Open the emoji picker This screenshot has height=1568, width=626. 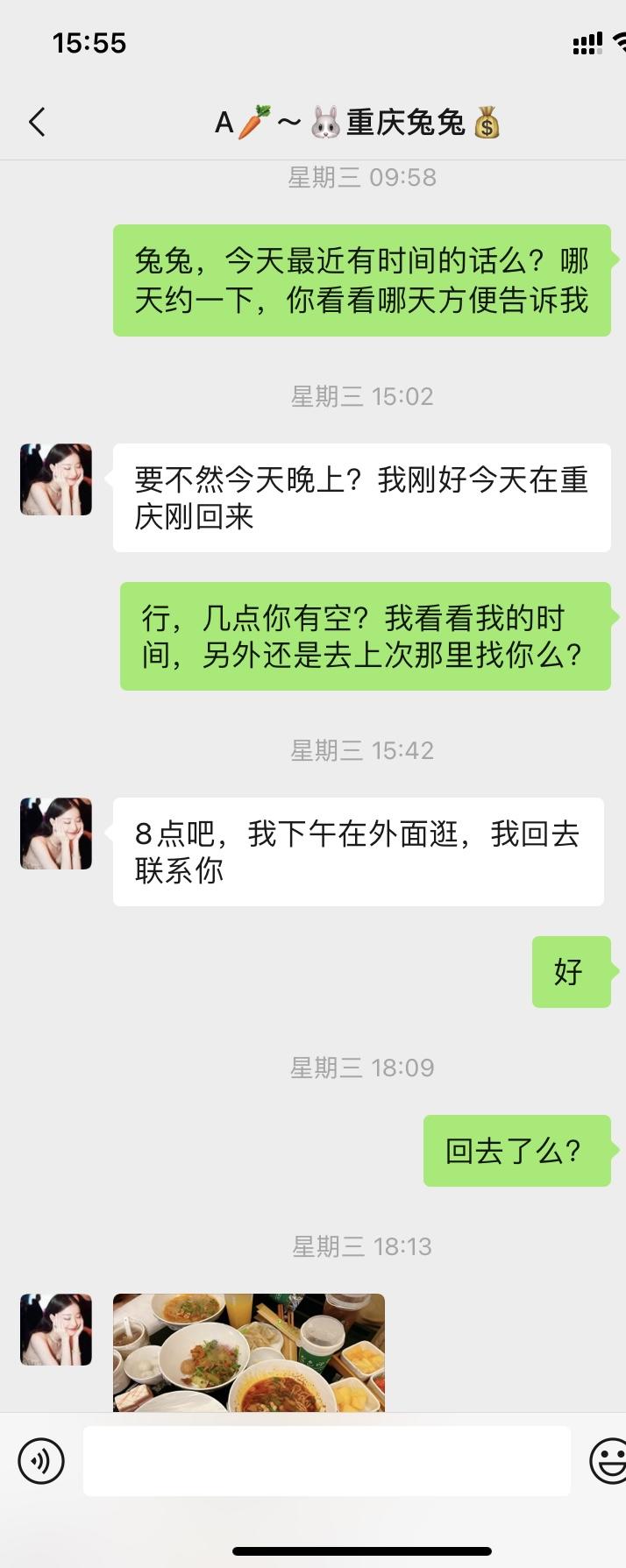pos(607,1461)
